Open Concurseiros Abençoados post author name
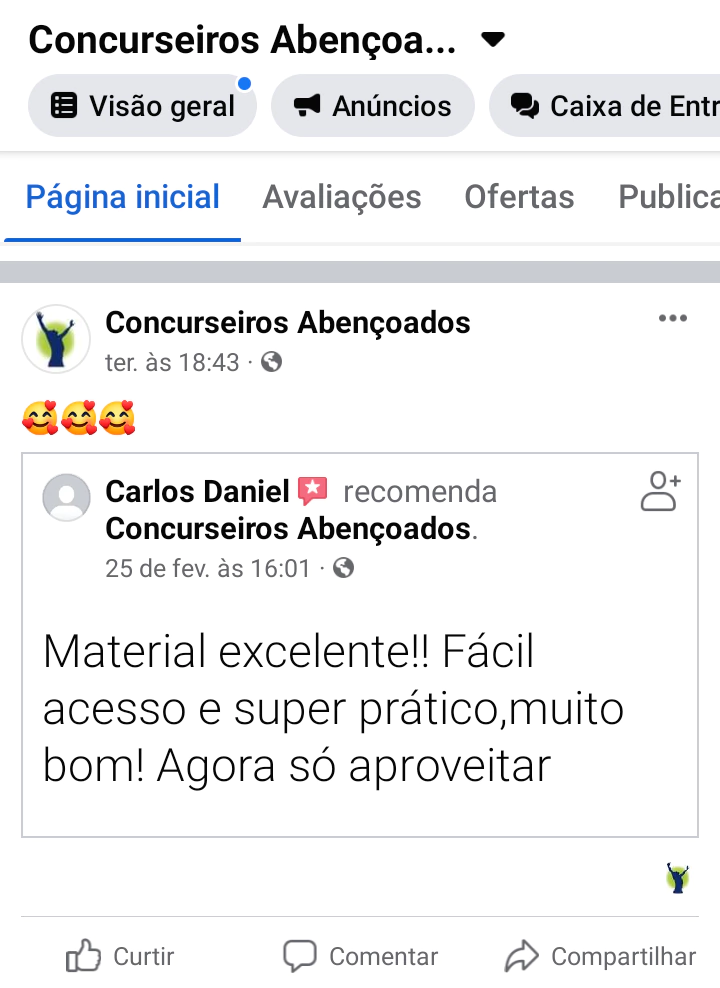This screenshot has height=988, width=720. click(288, 323)
